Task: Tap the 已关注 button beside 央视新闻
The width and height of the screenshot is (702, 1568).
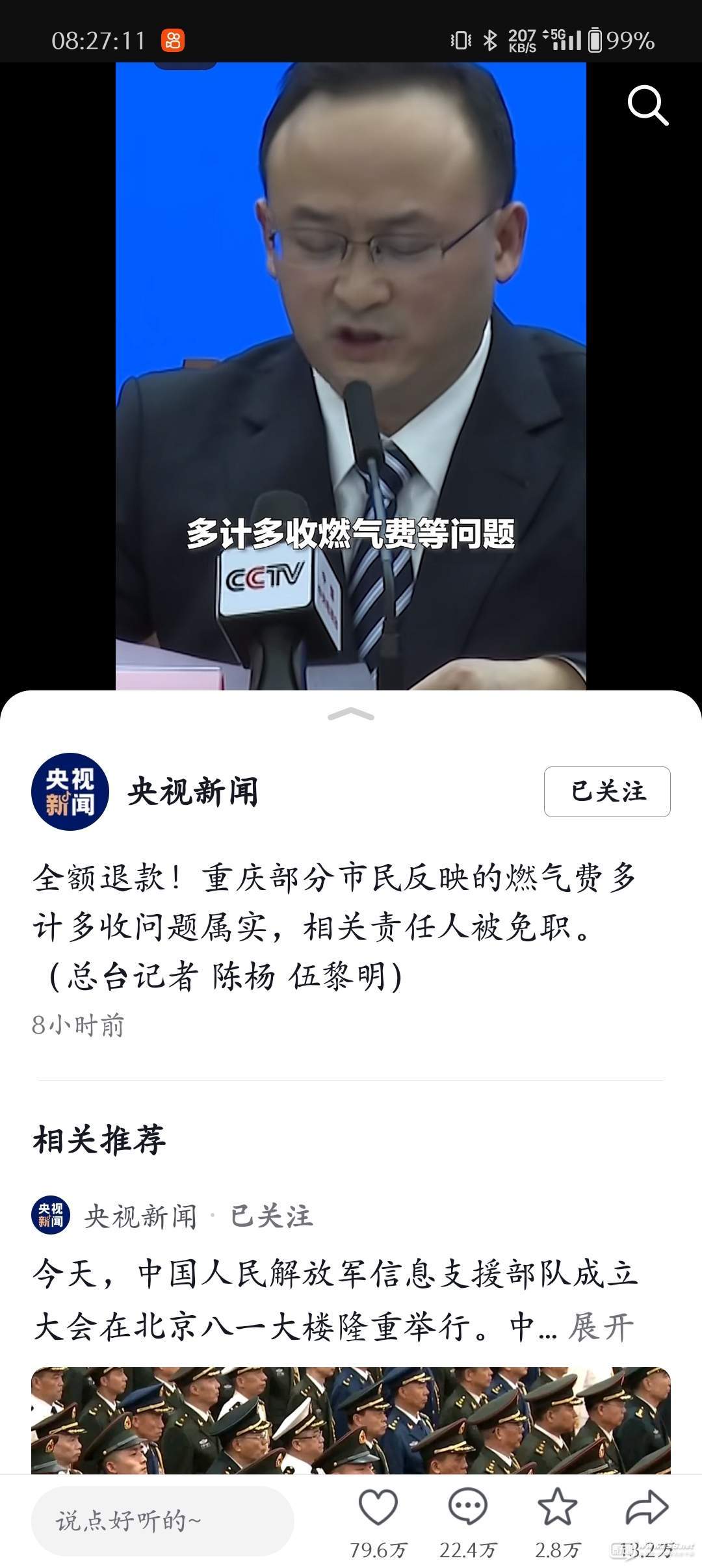Action: coord(606,791)
